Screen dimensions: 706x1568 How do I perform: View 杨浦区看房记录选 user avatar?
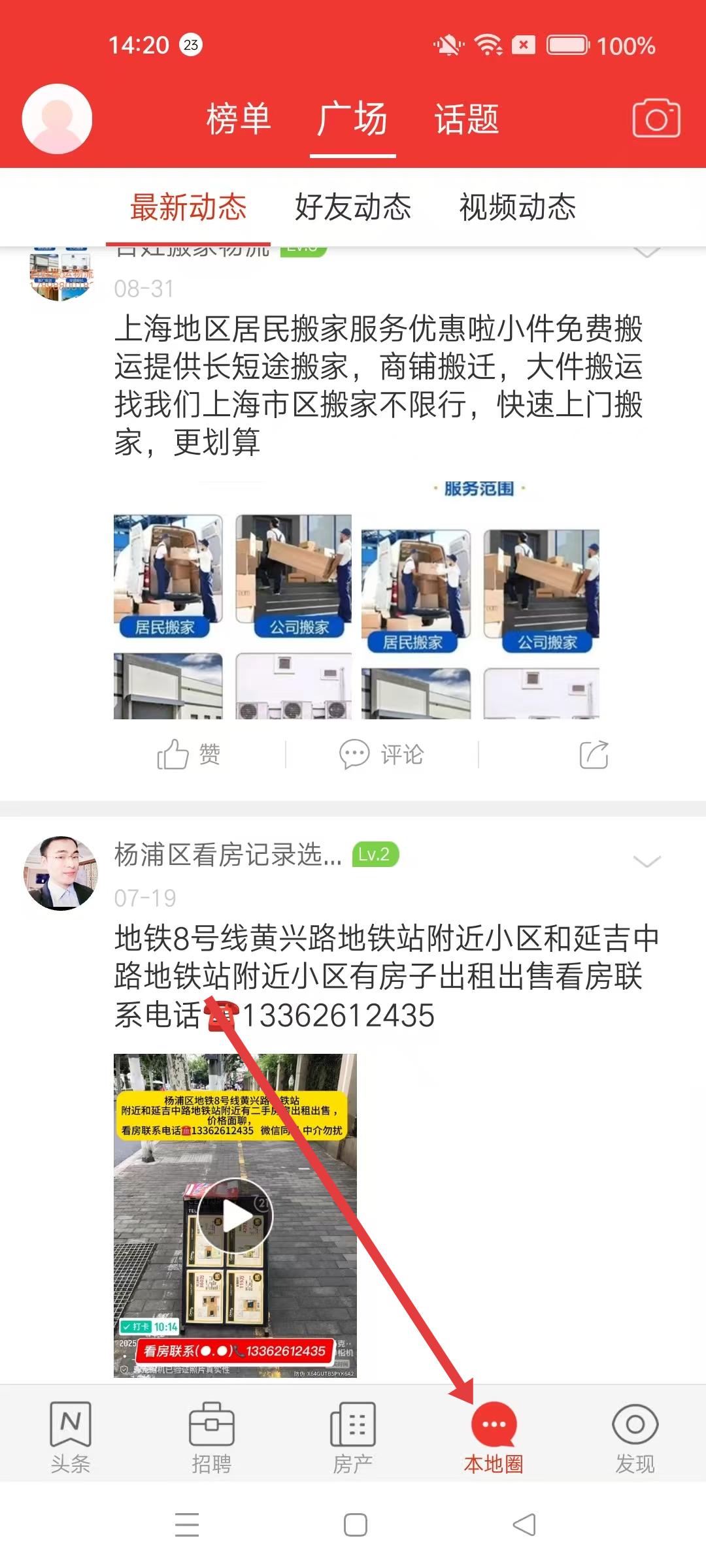click(60, 872)
